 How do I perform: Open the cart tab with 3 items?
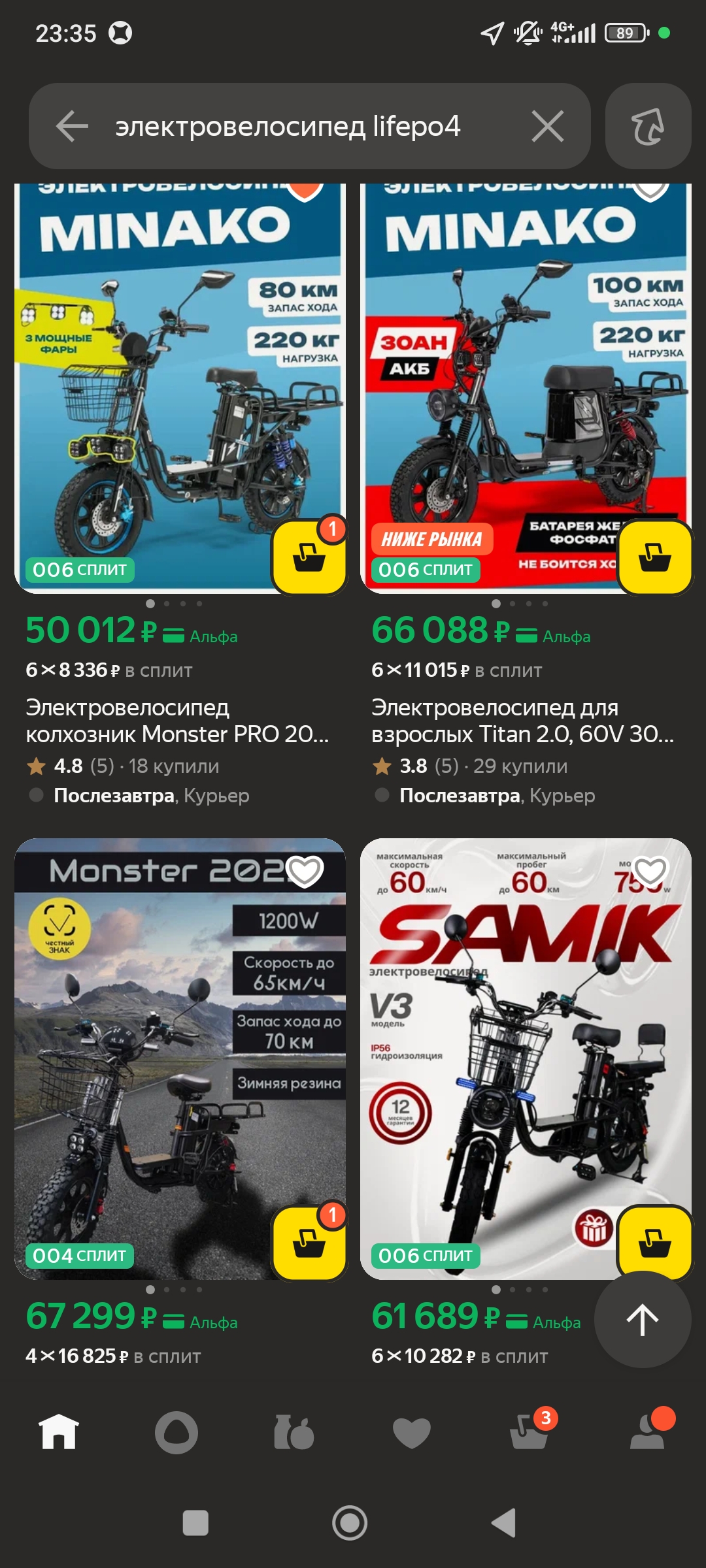coord(529,1433)
